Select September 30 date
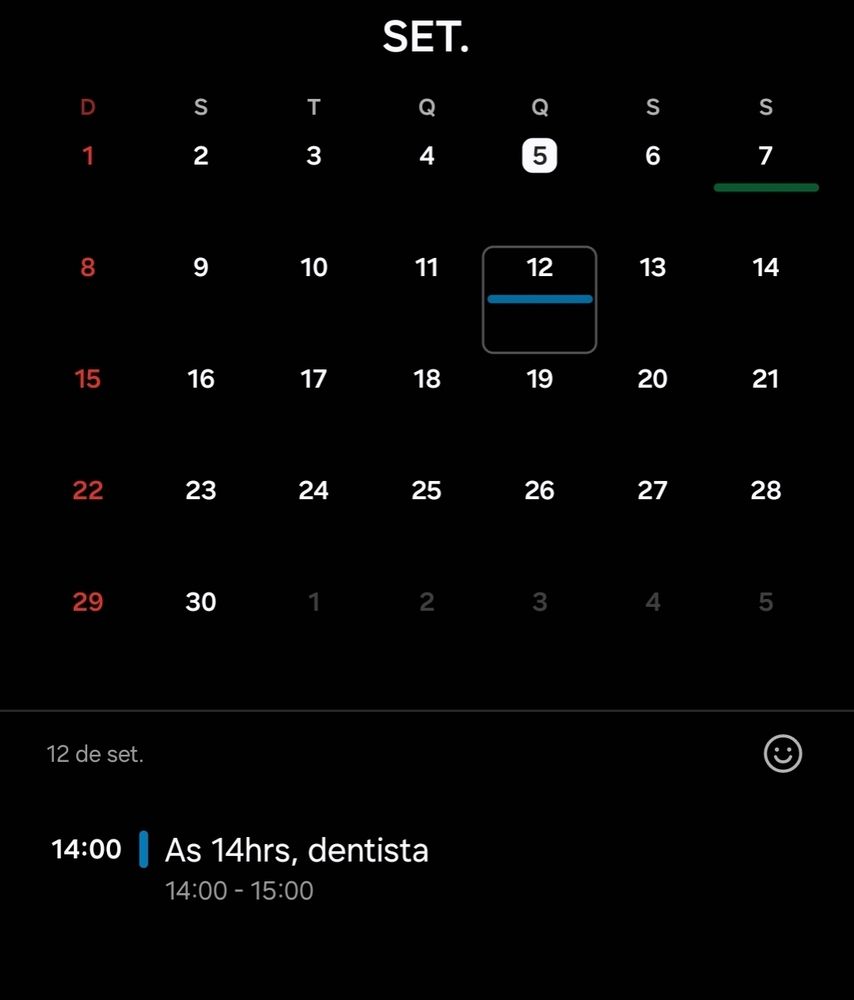854x1000 pixels. (x=201, y=602)
